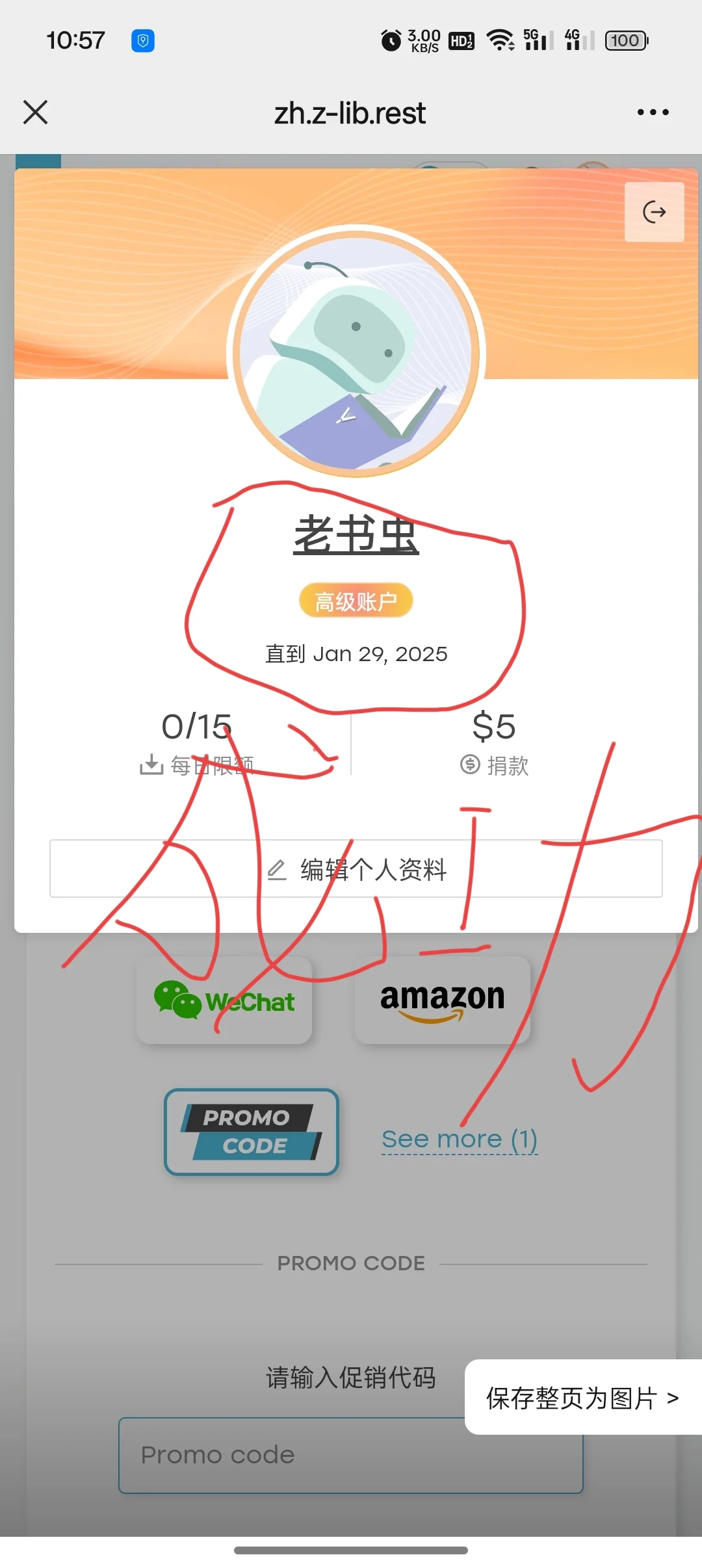Expand See more (1) payment methods
Image resolution: width=702 pixels, height=1568 pixels.
pyautogui.click(x=460, y=1139)
